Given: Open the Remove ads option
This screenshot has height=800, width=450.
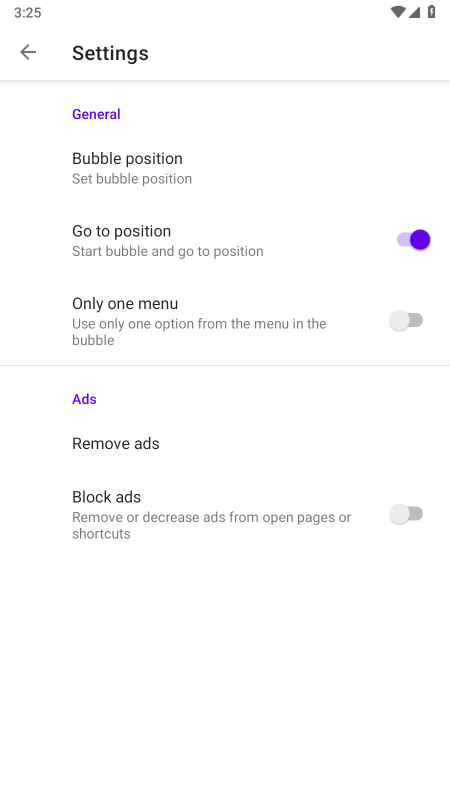Looking at the screenshot, I should pos(225,443).
